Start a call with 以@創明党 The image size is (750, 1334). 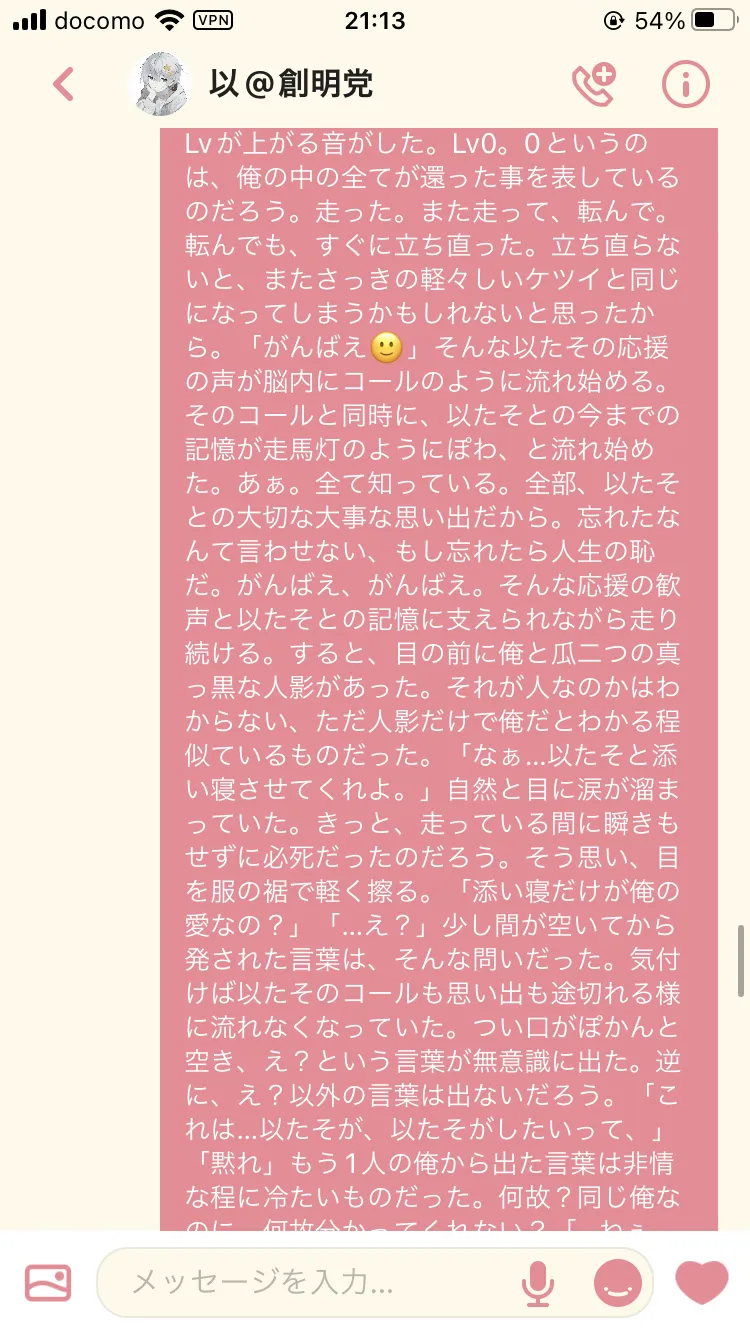click(x=593, y=85)
